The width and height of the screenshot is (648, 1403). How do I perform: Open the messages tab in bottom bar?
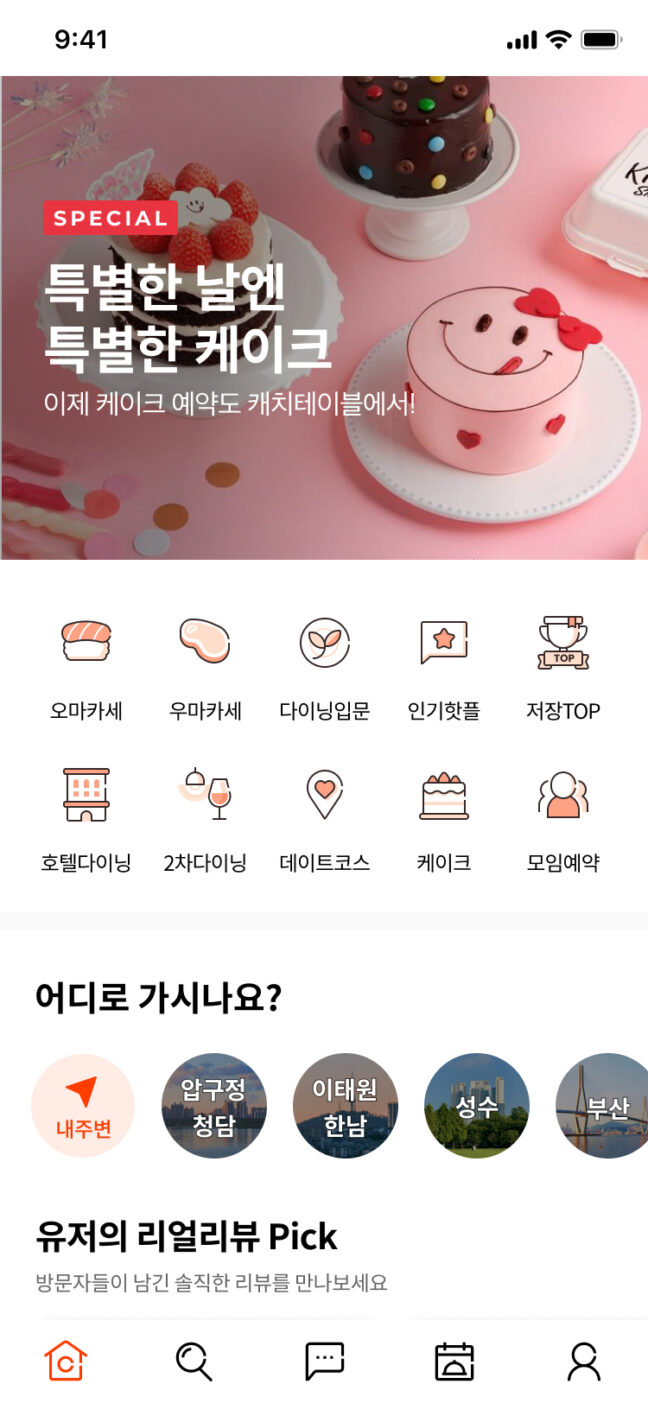[x=324, y=1362]
